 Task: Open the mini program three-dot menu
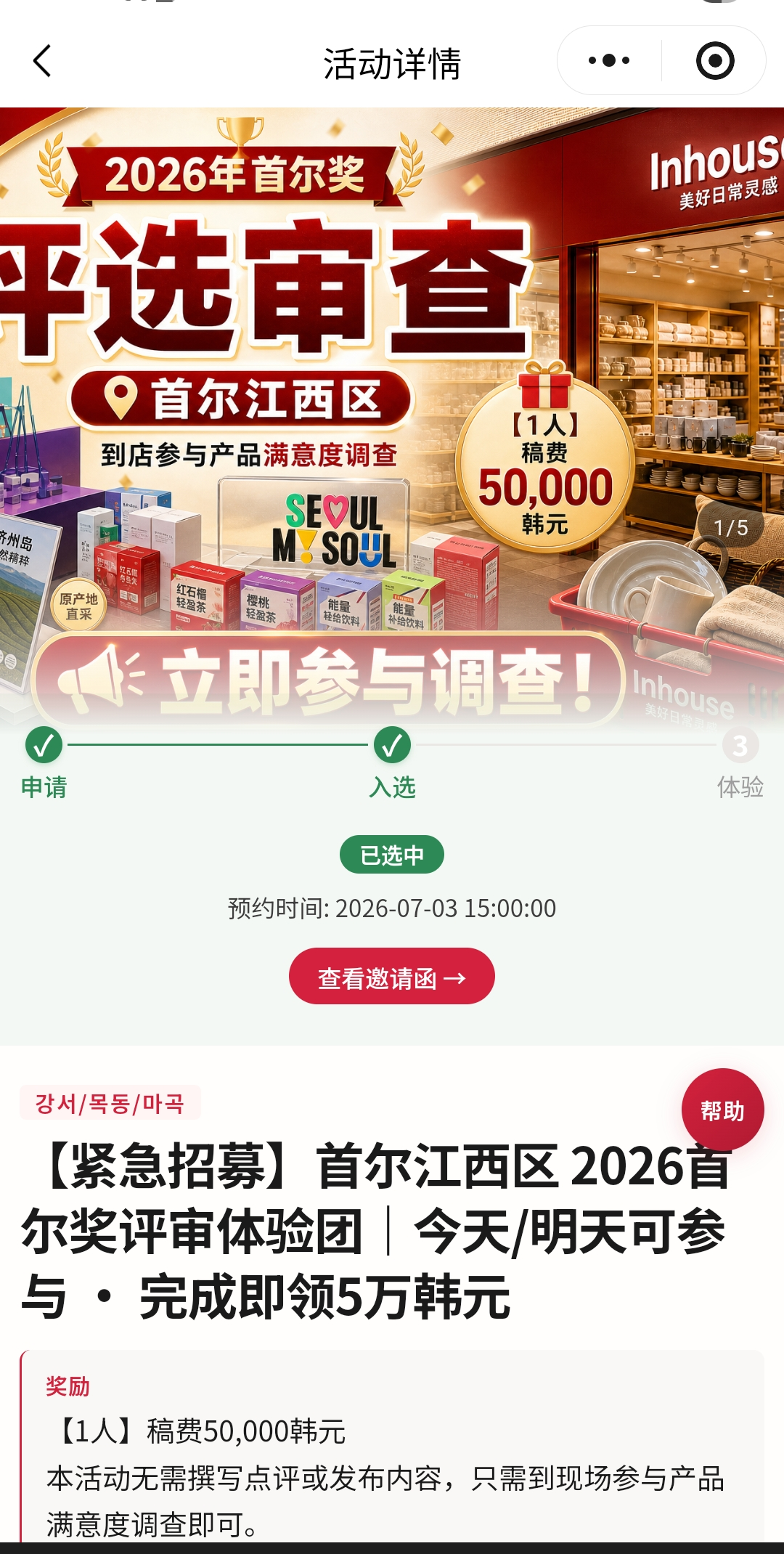tap(609, 61)
